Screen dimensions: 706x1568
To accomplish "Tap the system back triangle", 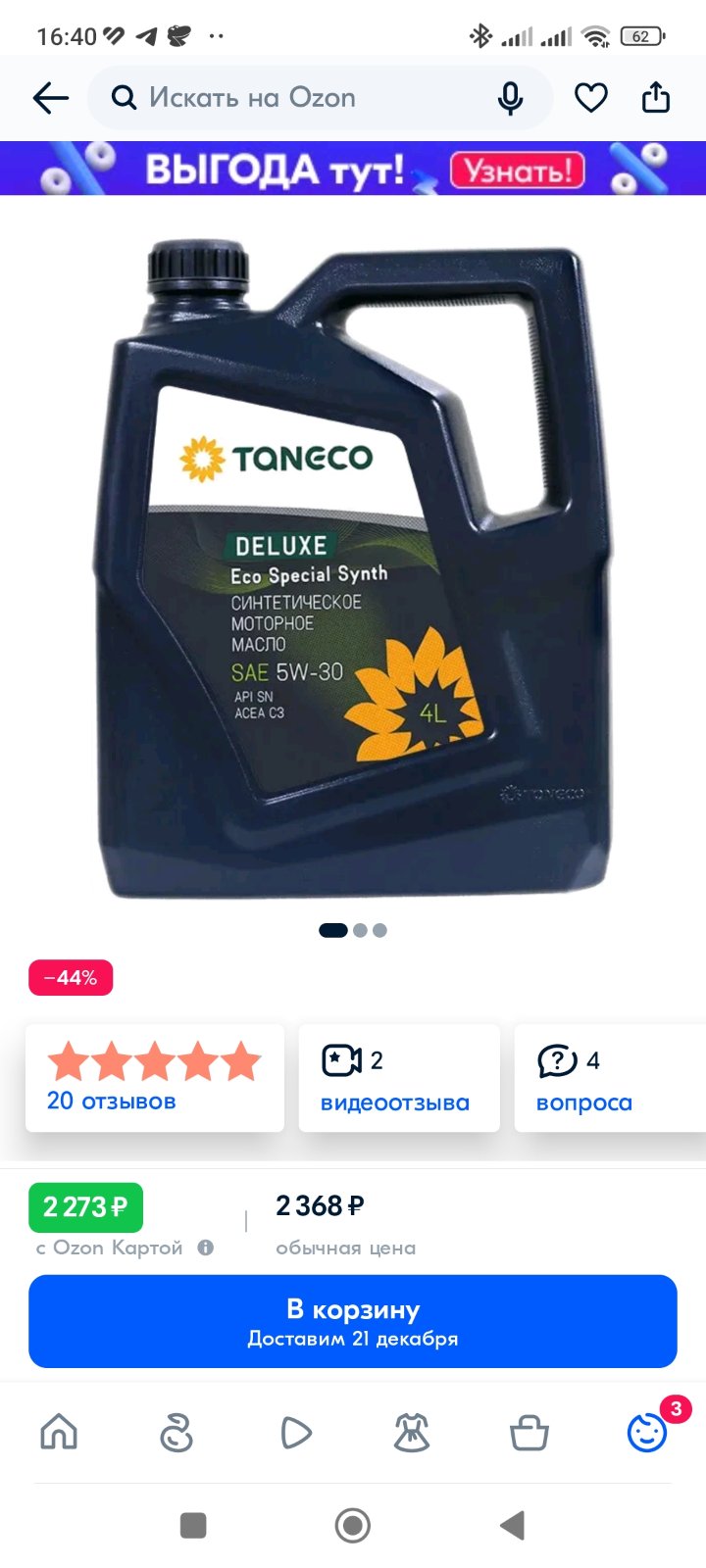I will click(x=513, y=1525).
